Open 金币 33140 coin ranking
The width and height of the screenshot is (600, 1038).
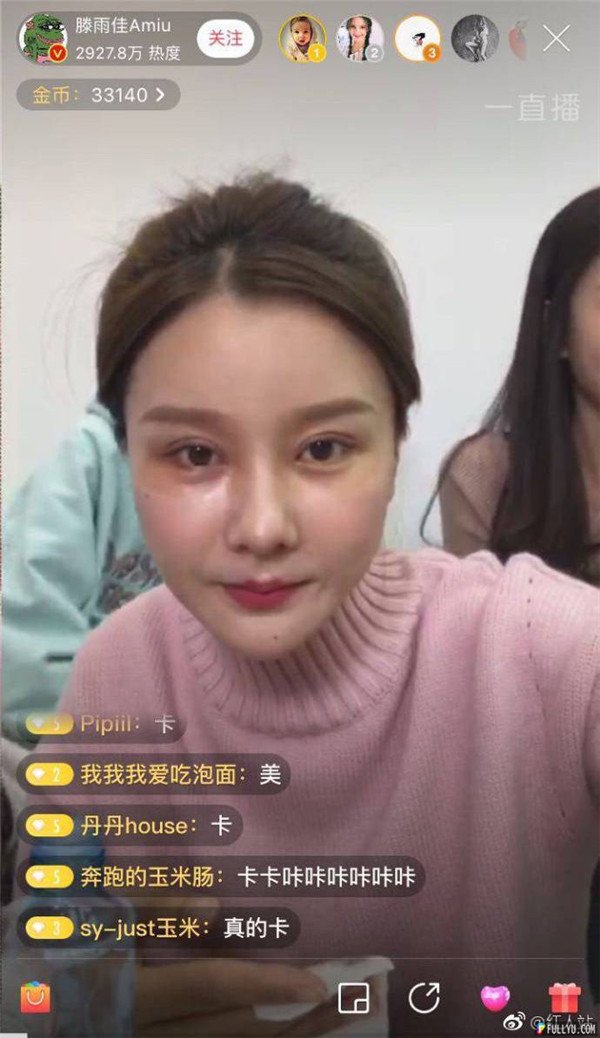coord(98,95)
